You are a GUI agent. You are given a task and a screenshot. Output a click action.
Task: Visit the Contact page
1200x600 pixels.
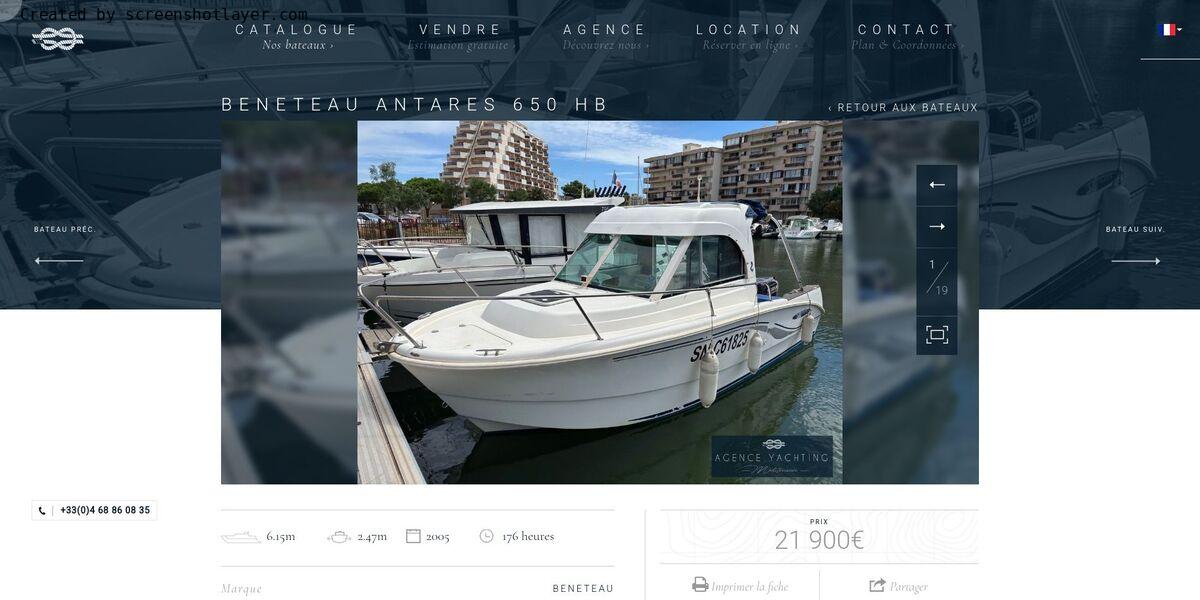pyautogui.click(x=907, y=30)
